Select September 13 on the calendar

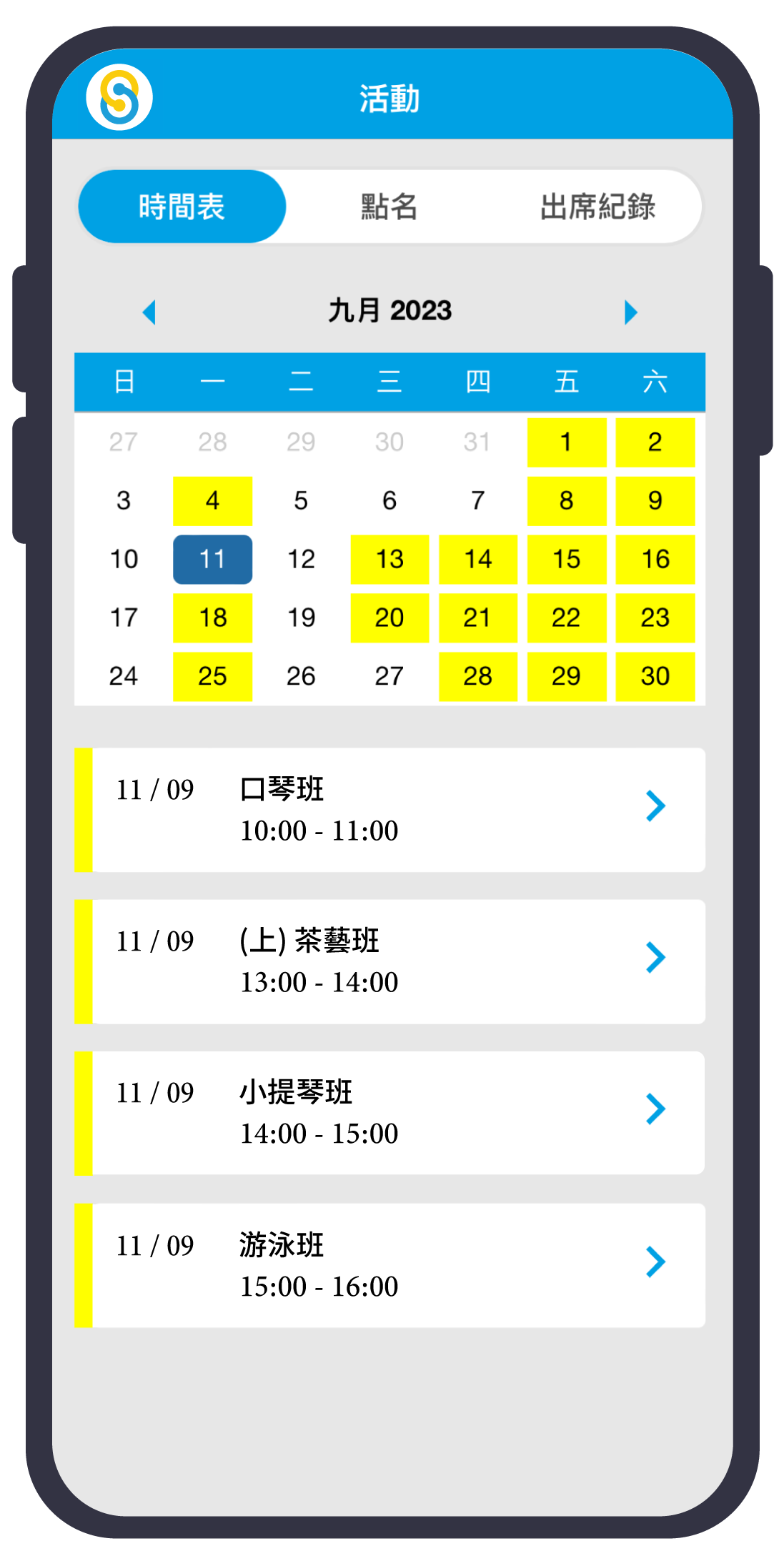coord(389,559)
